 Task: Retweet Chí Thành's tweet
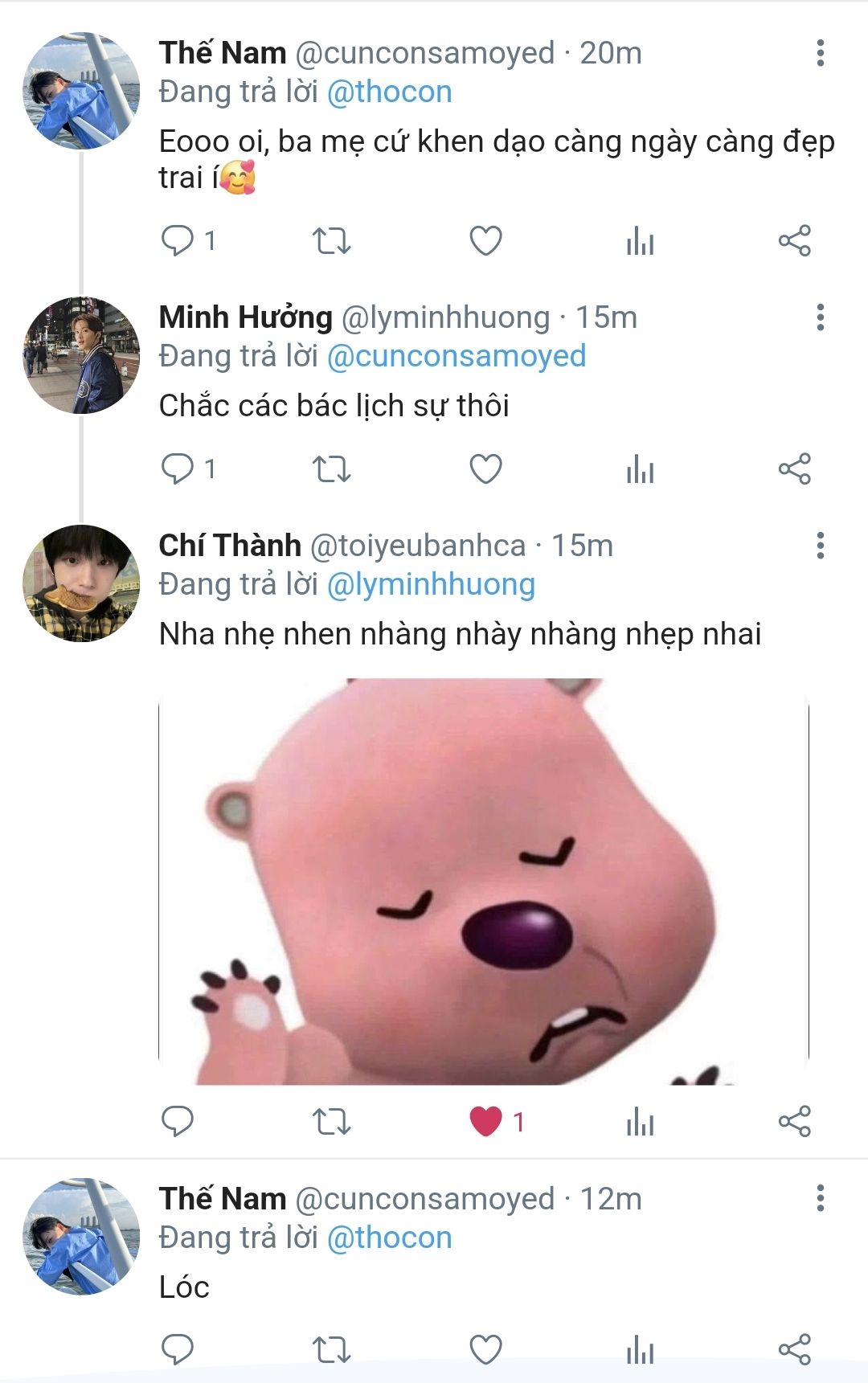331,1121
